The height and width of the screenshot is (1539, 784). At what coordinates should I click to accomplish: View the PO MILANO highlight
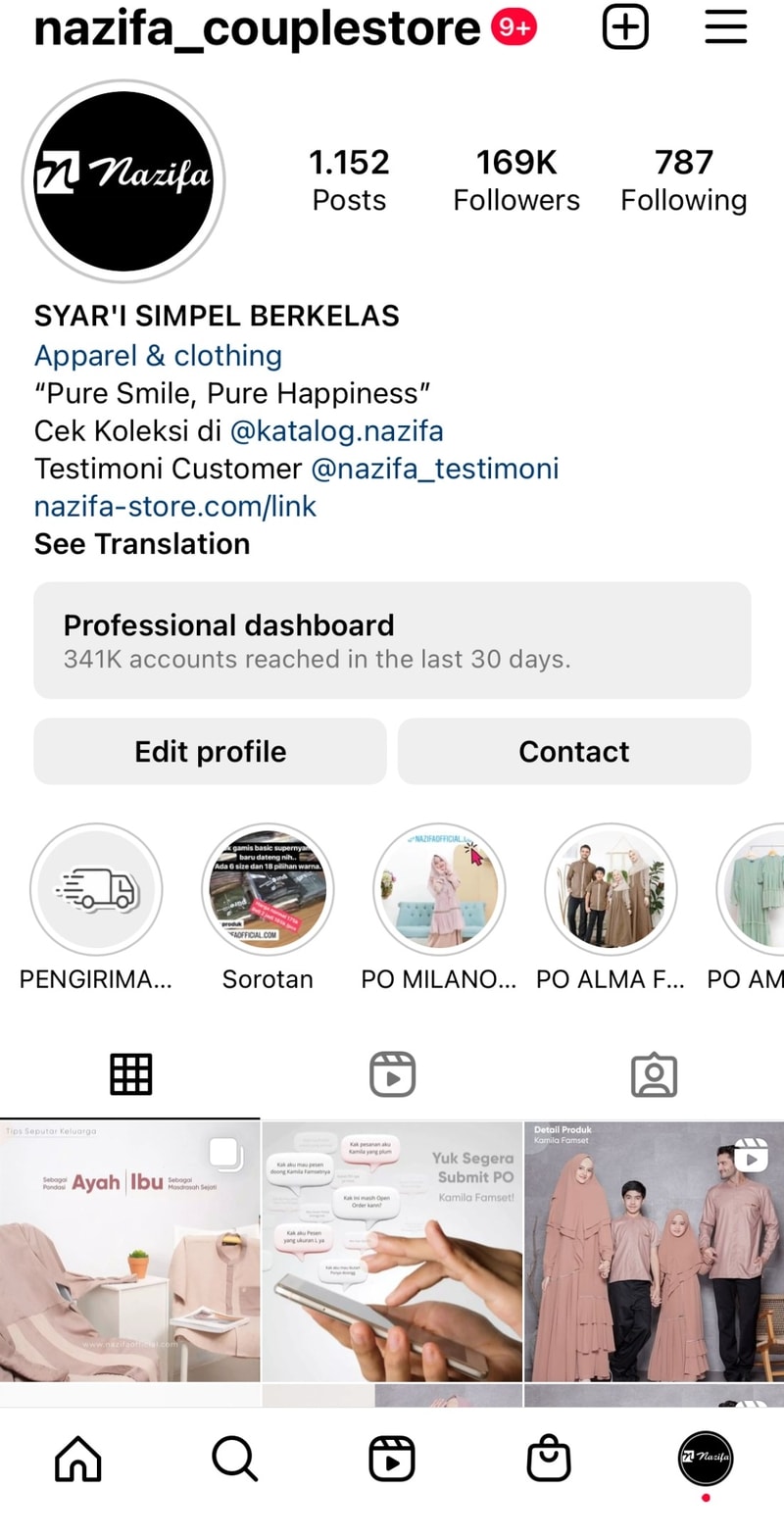click(x=439, y=890)
